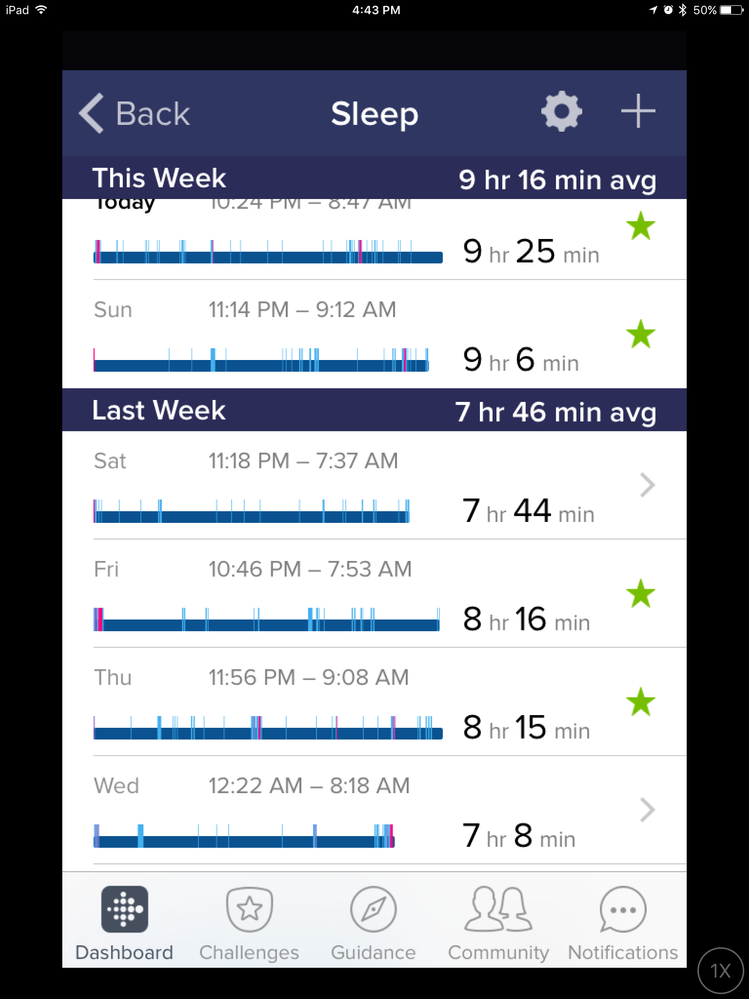View Friday's 8 hr 16 min sleep details
Viewport: 749px width, 999px height.
(374, 594)
